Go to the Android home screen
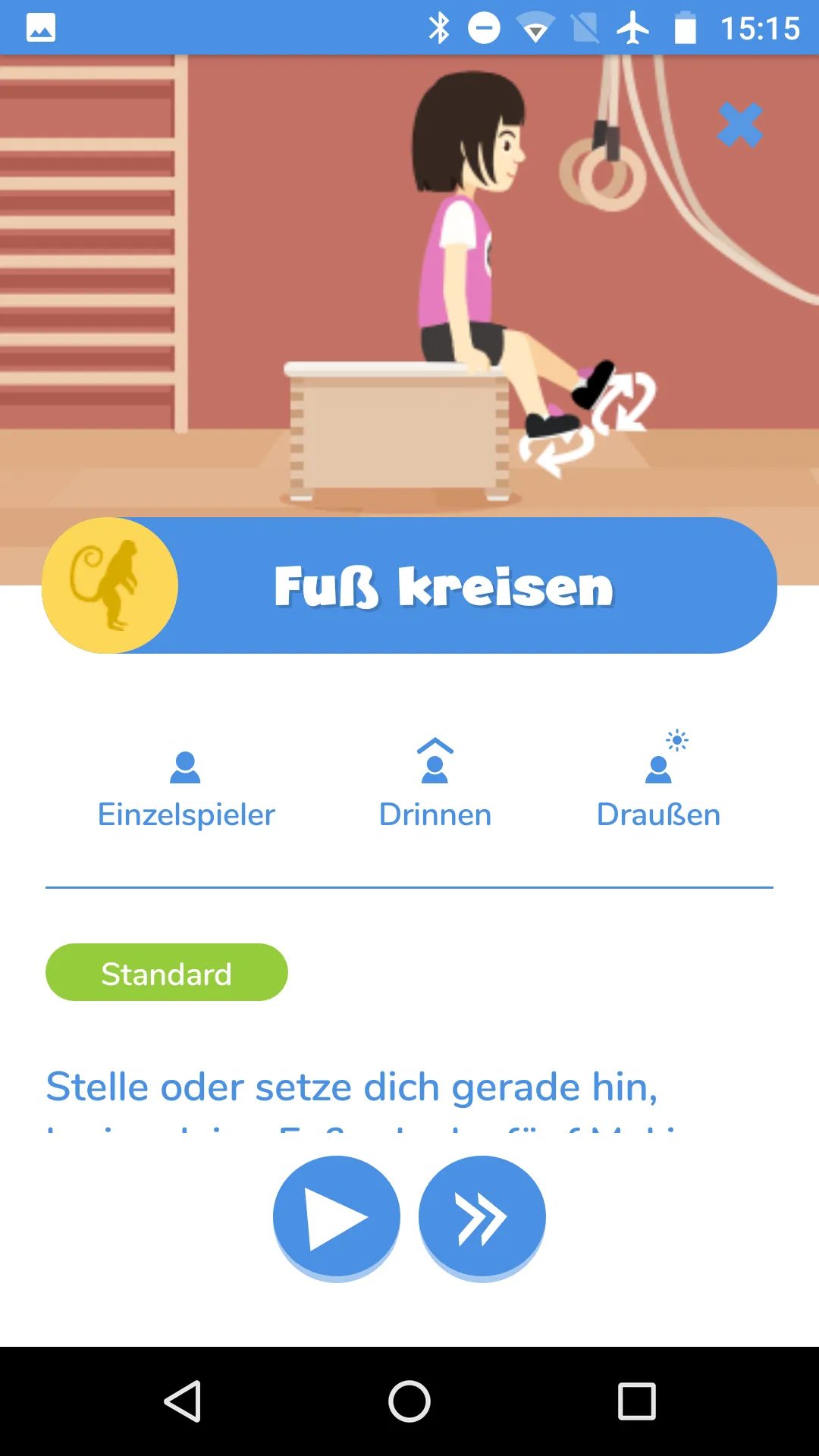The image size is (819, 1456). pyautogui.click(x=409, y=1401)
